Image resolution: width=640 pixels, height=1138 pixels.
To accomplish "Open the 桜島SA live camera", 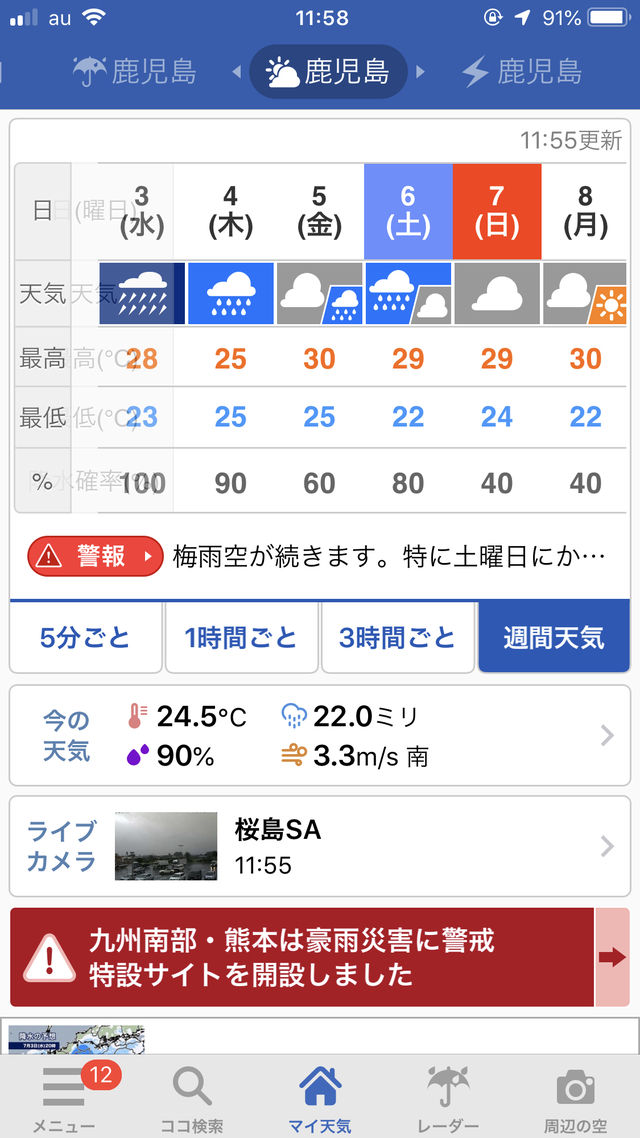I will pyautogui.click(x=319, y=846).
